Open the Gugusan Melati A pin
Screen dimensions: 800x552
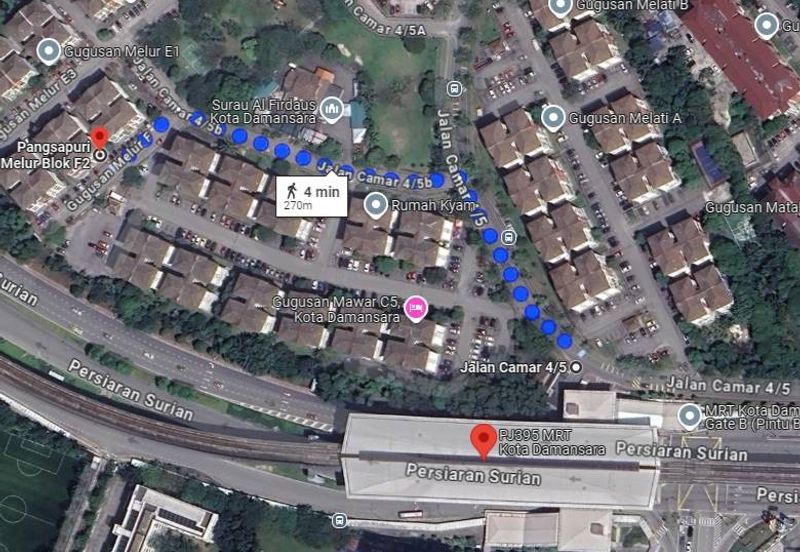click(553, 118)
